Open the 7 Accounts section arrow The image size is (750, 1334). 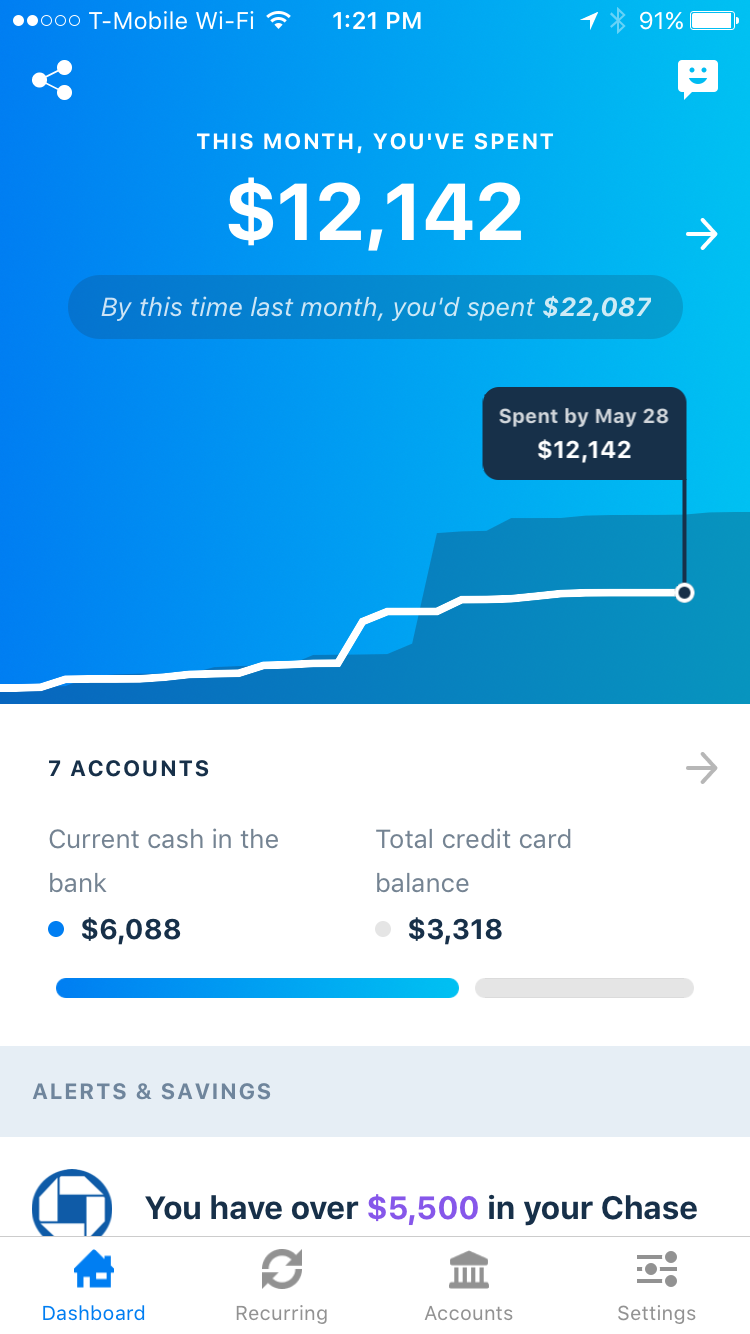(x=702, y=768)
